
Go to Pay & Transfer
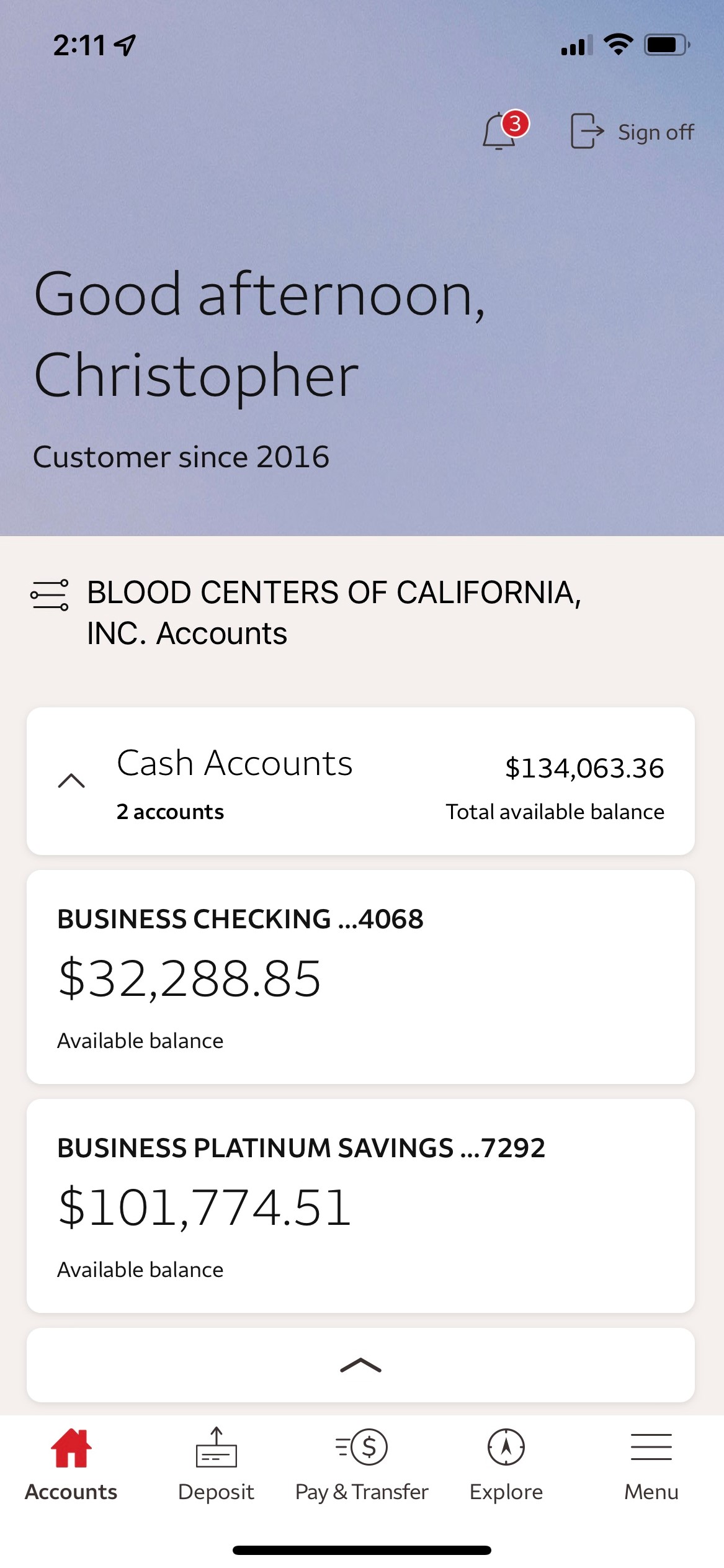(x=362, y=1464)
